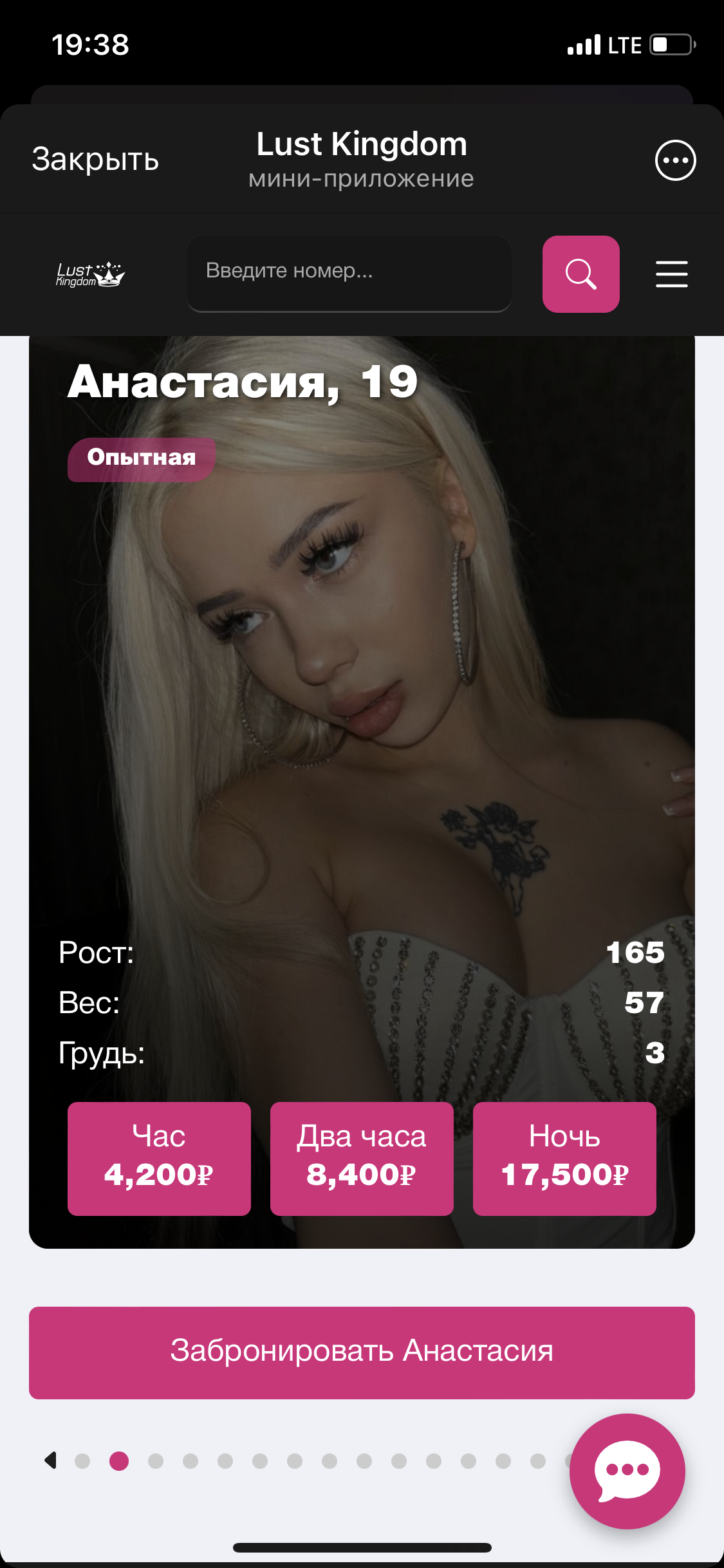Open the floating chat bubble
Image resolution: width=724 pixels, height=1568 pixels.
tap(627, 1471)
